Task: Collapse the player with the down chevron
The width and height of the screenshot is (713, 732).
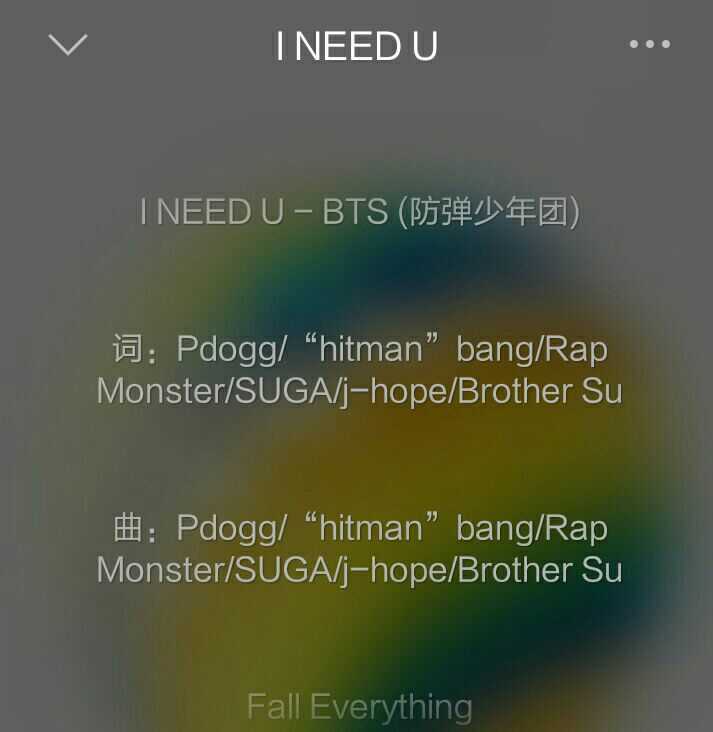Action: pos(68,44)
